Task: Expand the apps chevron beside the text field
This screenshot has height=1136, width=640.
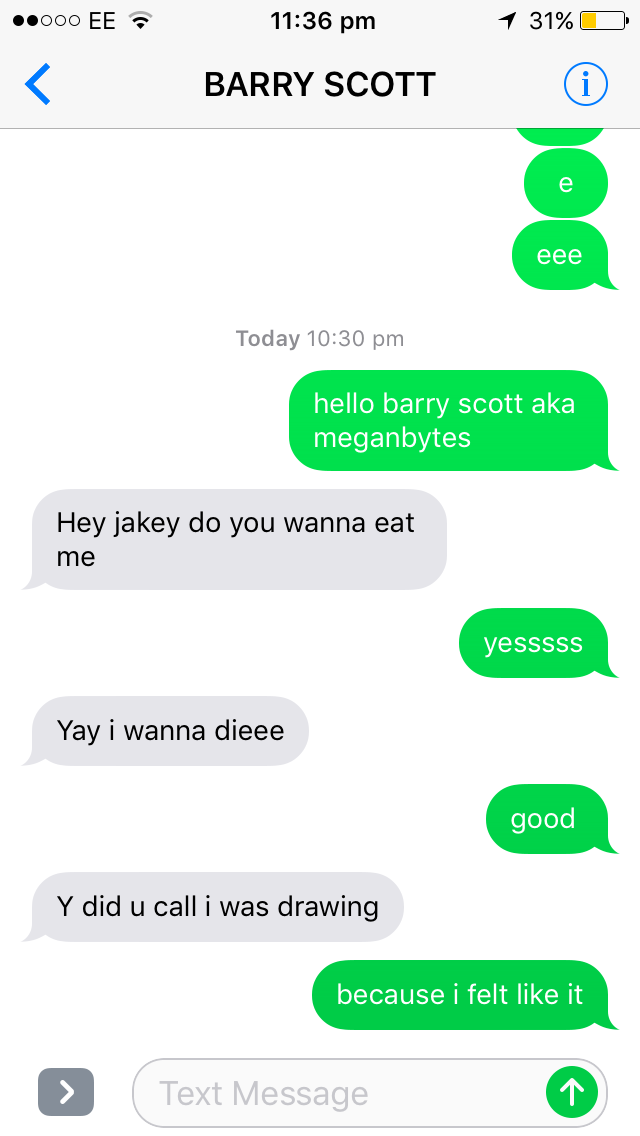Action: (x=66, y=1092)
